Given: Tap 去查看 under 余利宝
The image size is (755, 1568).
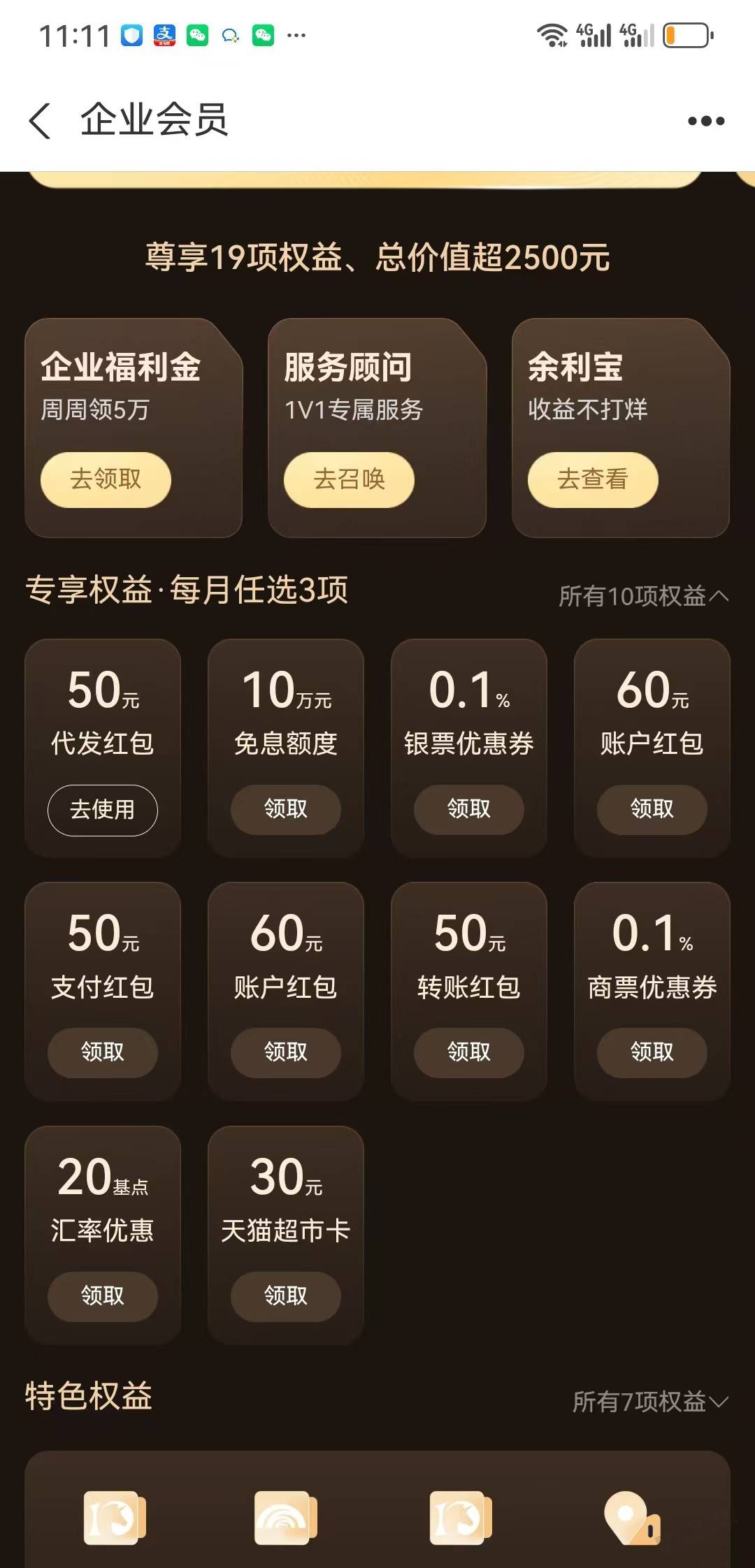Looking at the screenshot, I should click(592, 479).
